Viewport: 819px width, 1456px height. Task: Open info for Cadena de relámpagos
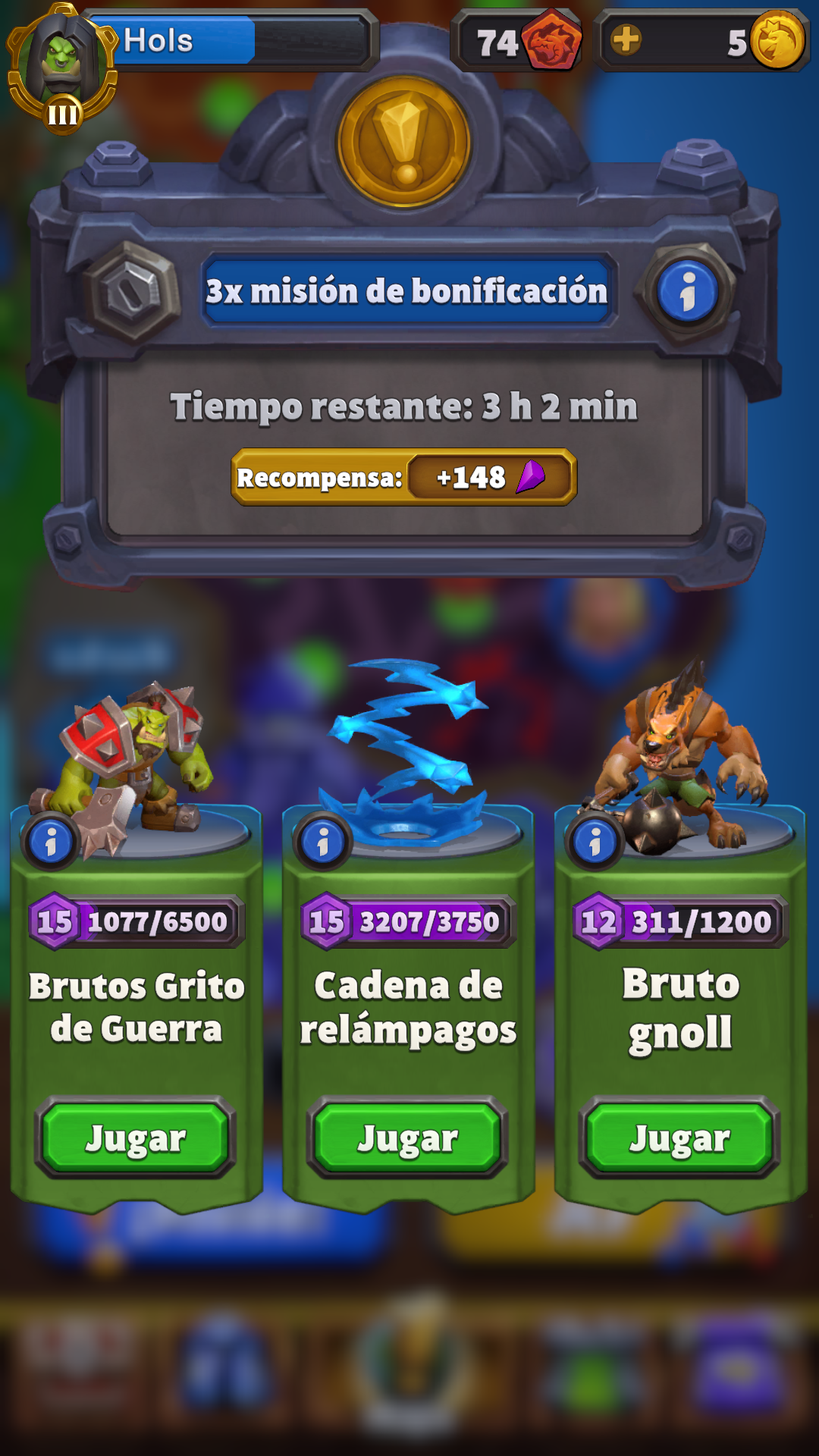323,842
